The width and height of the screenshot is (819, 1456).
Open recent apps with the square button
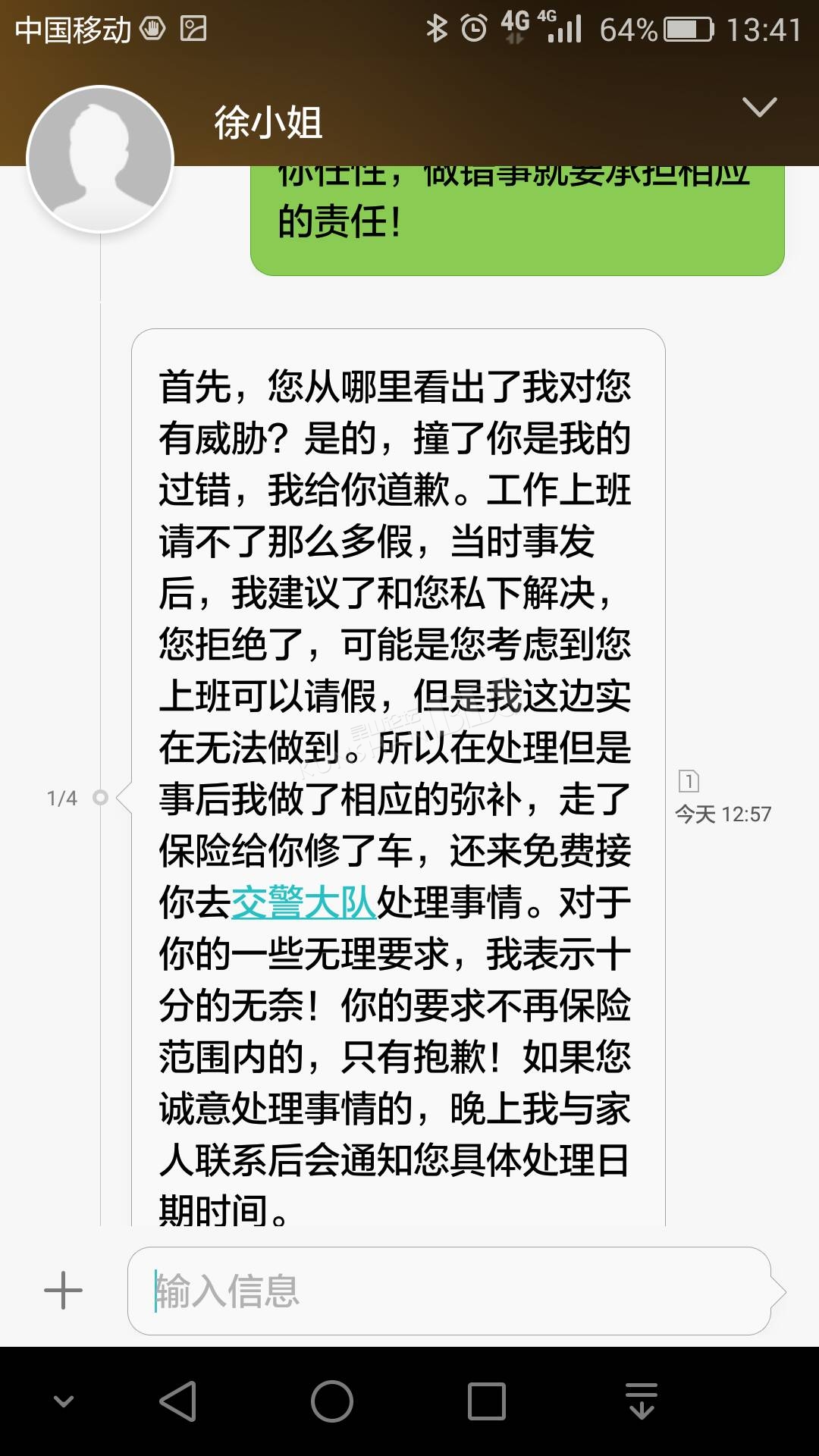point(486,1401)
